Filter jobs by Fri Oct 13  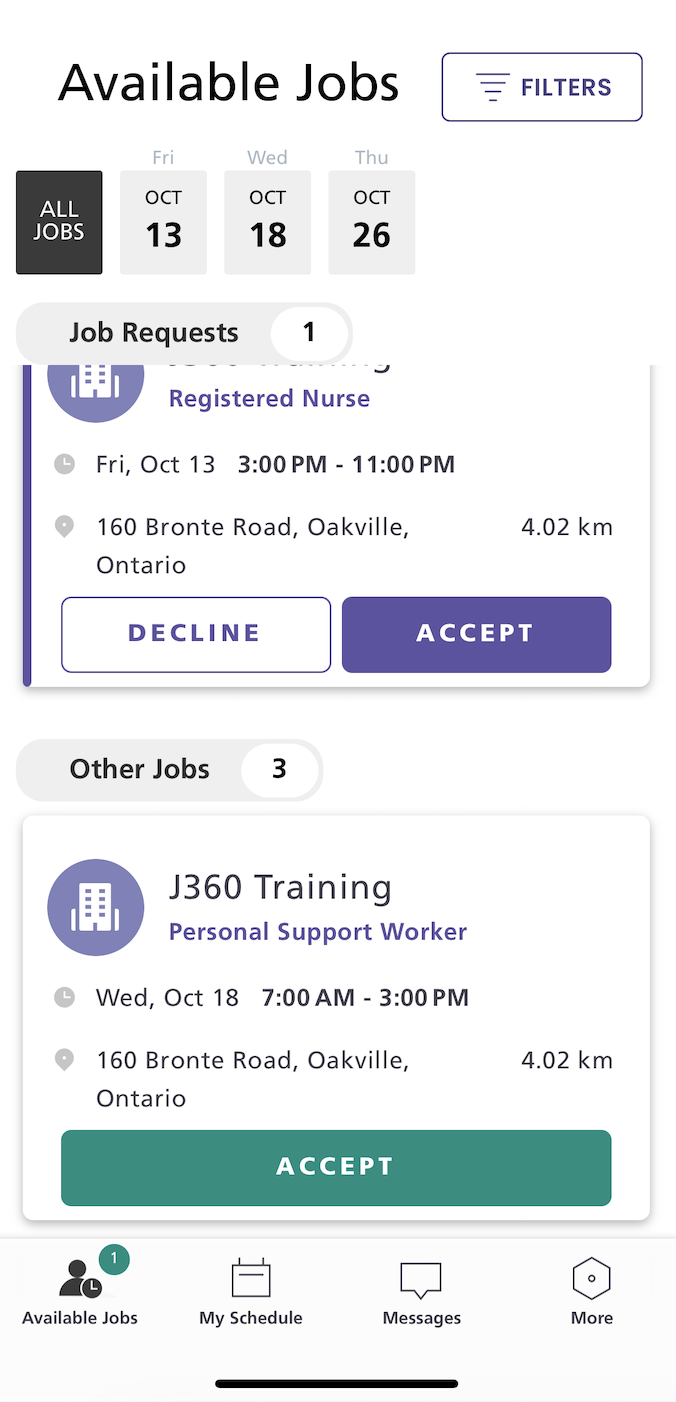click(x=163, y=222)
